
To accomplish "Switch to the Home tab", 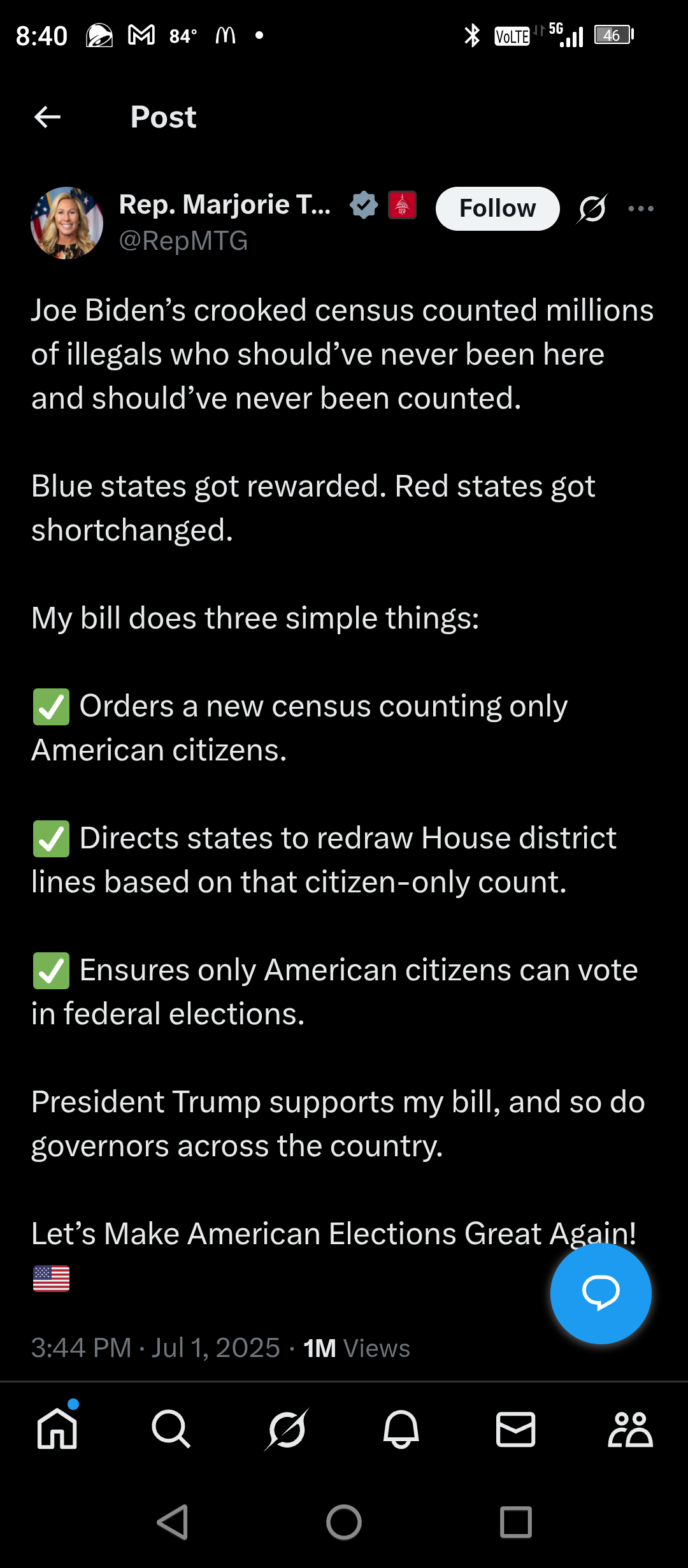I will pos(57,1428).
